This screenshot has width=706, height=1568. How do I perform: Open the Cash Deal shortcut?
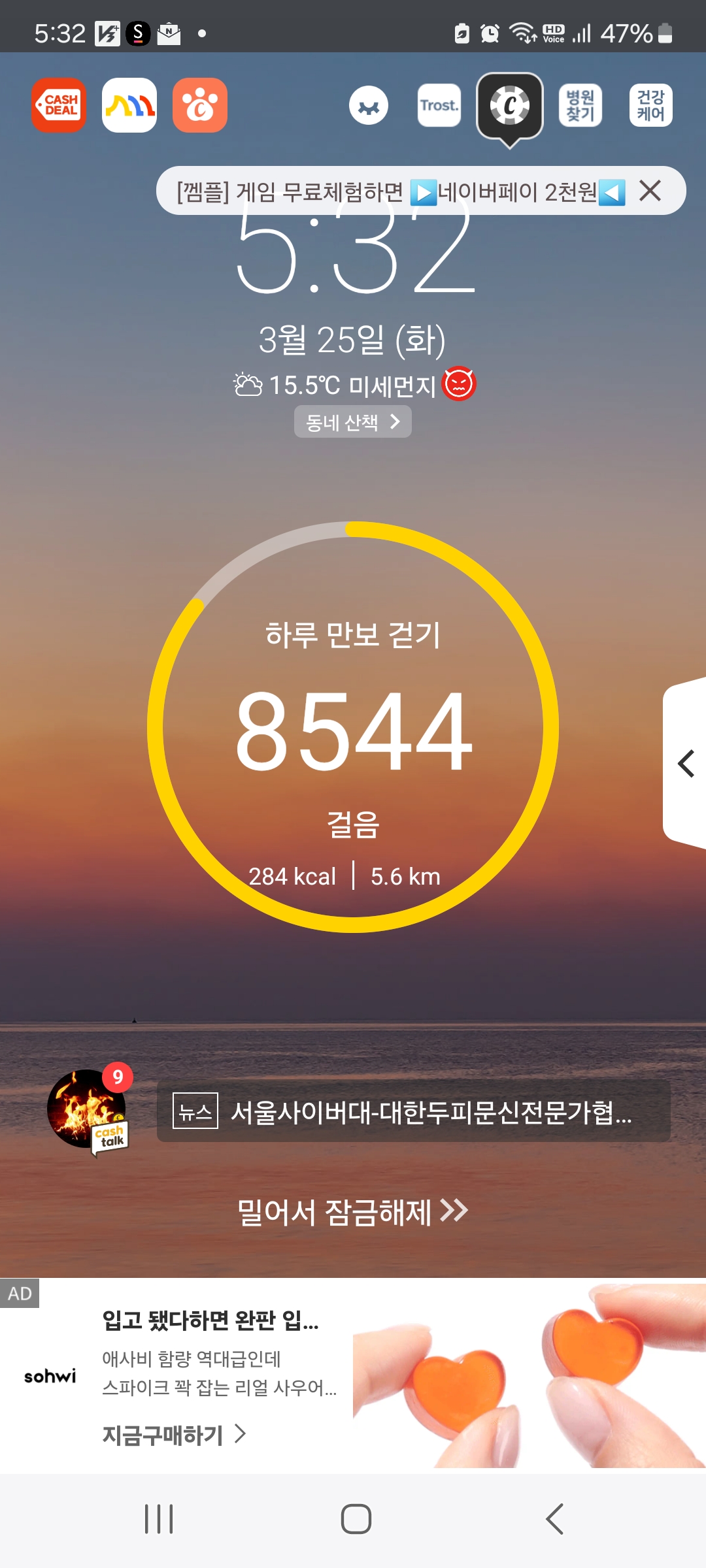point(59,105)
